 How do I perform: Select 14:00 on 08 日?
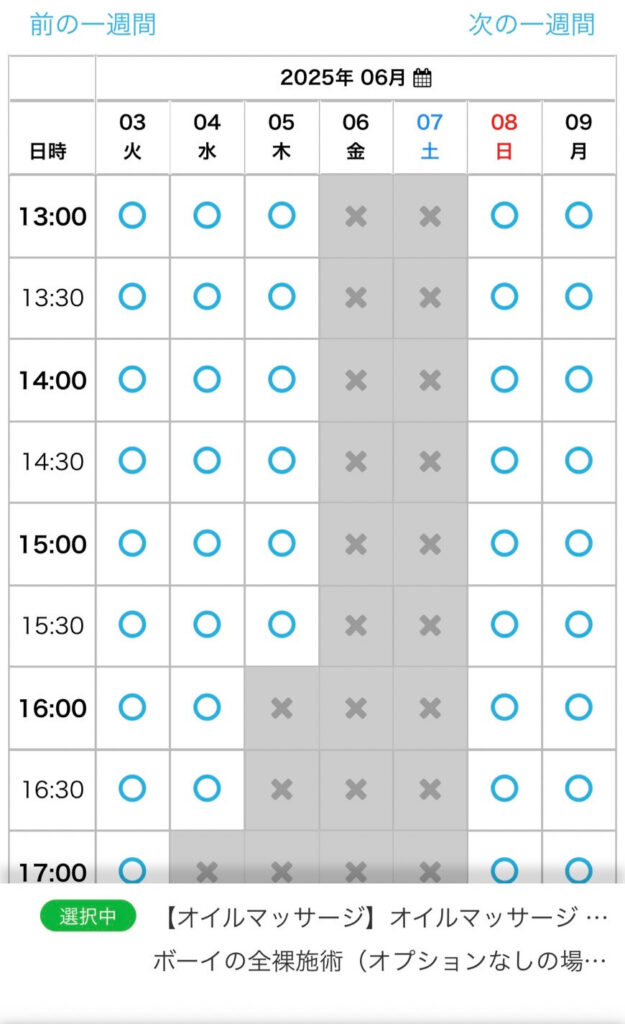point(504,379)
